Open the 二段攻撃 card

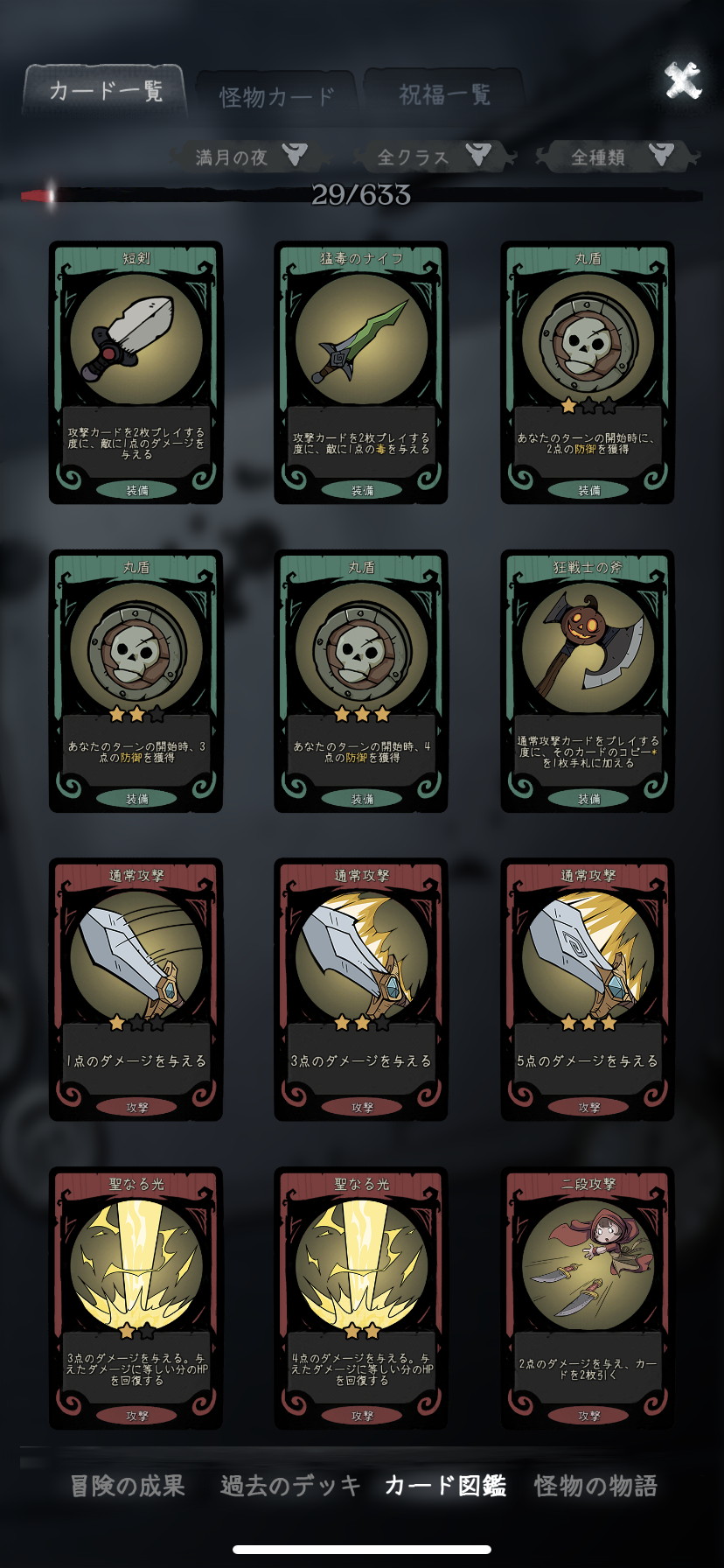pos(588,1298)
